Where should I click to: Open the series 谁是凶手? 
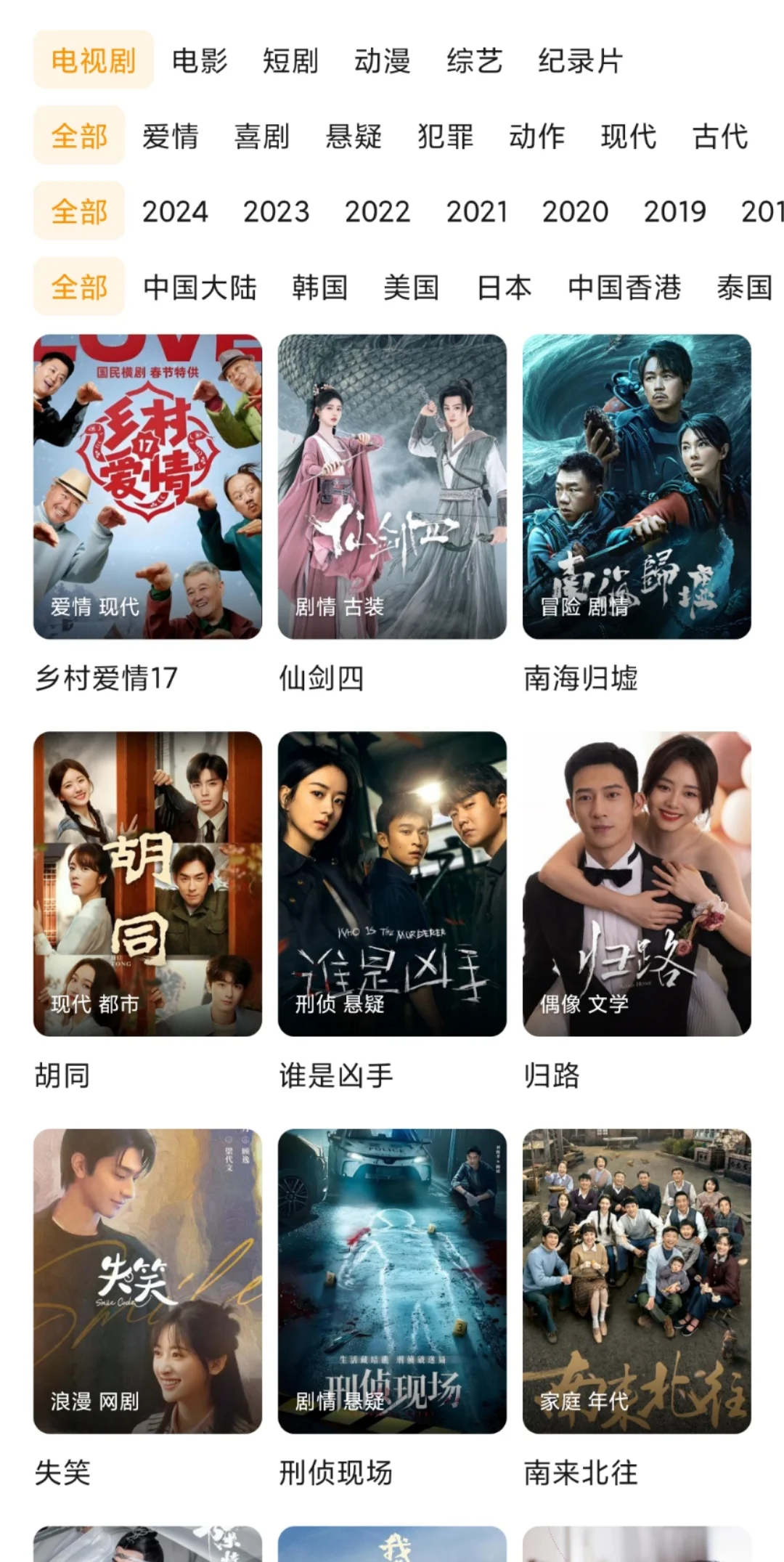tap(392, 884)
